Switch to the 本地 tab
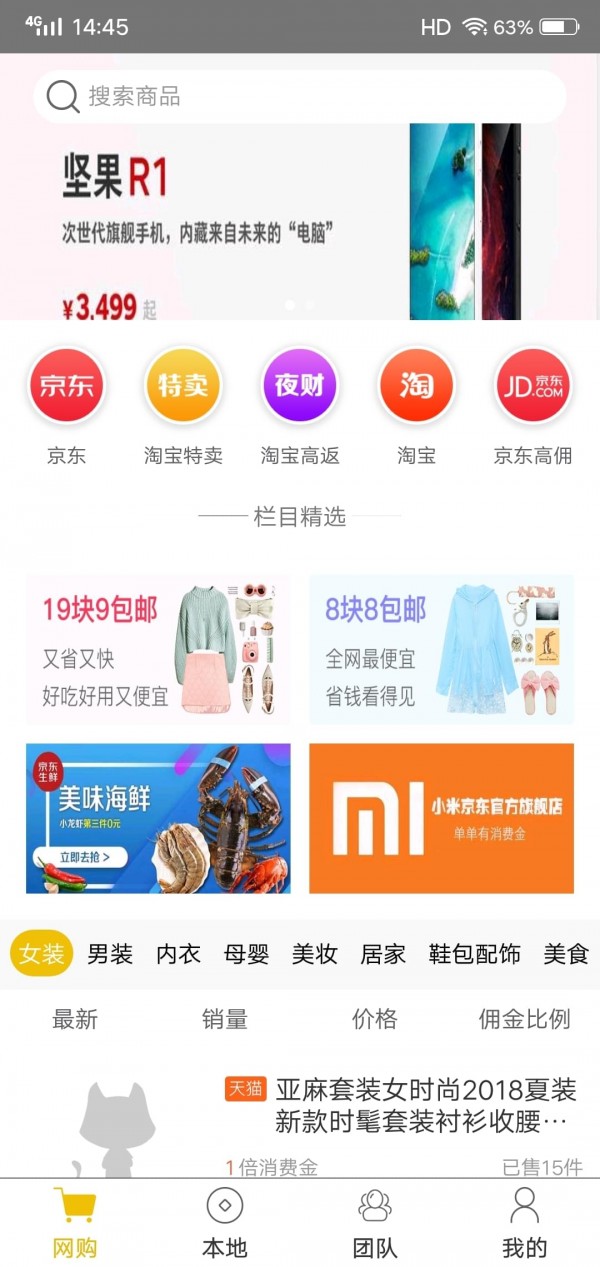600x1267 pixels. click(225, 1222)
